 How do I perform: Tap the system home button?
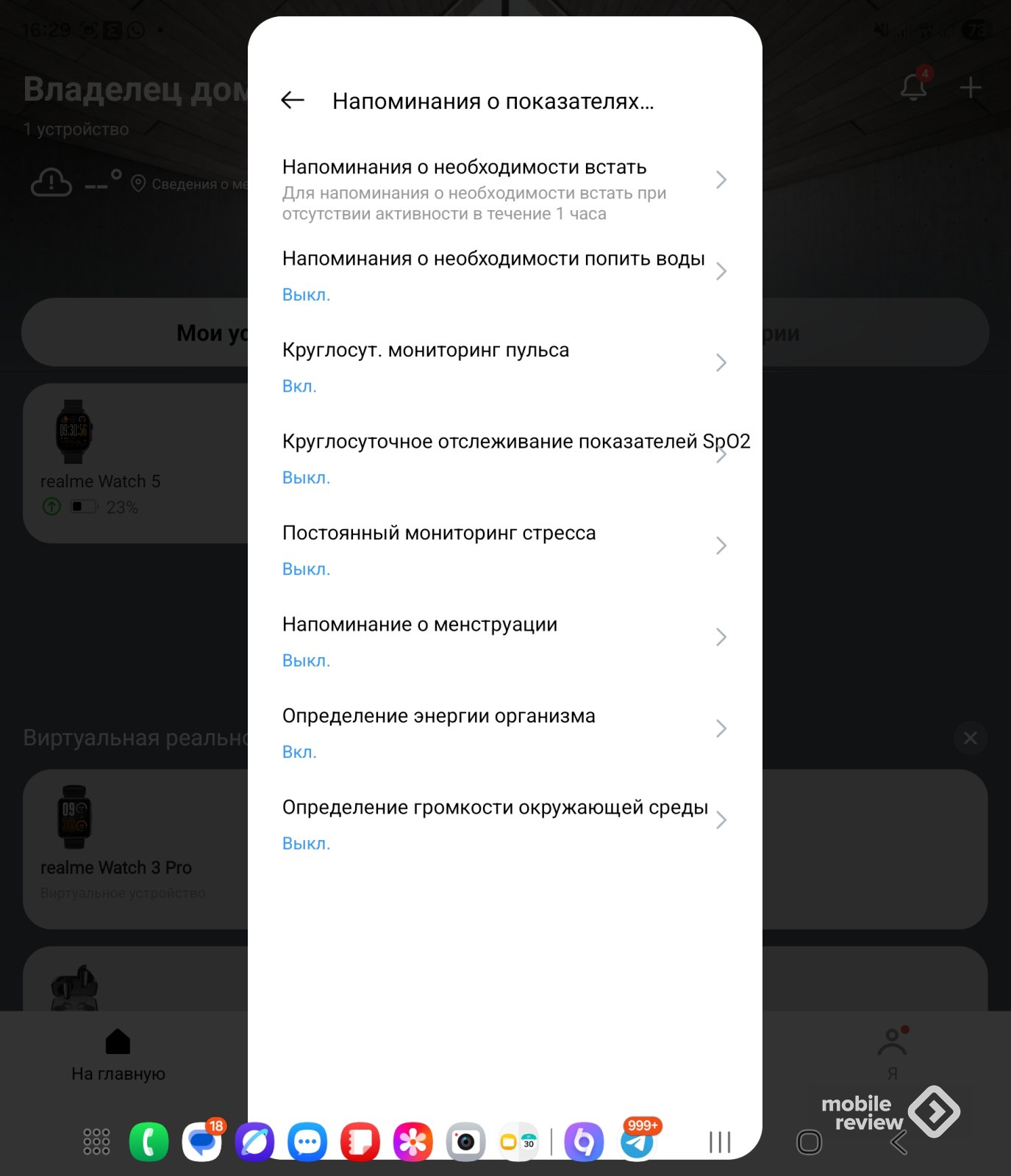coord(809,1142)
